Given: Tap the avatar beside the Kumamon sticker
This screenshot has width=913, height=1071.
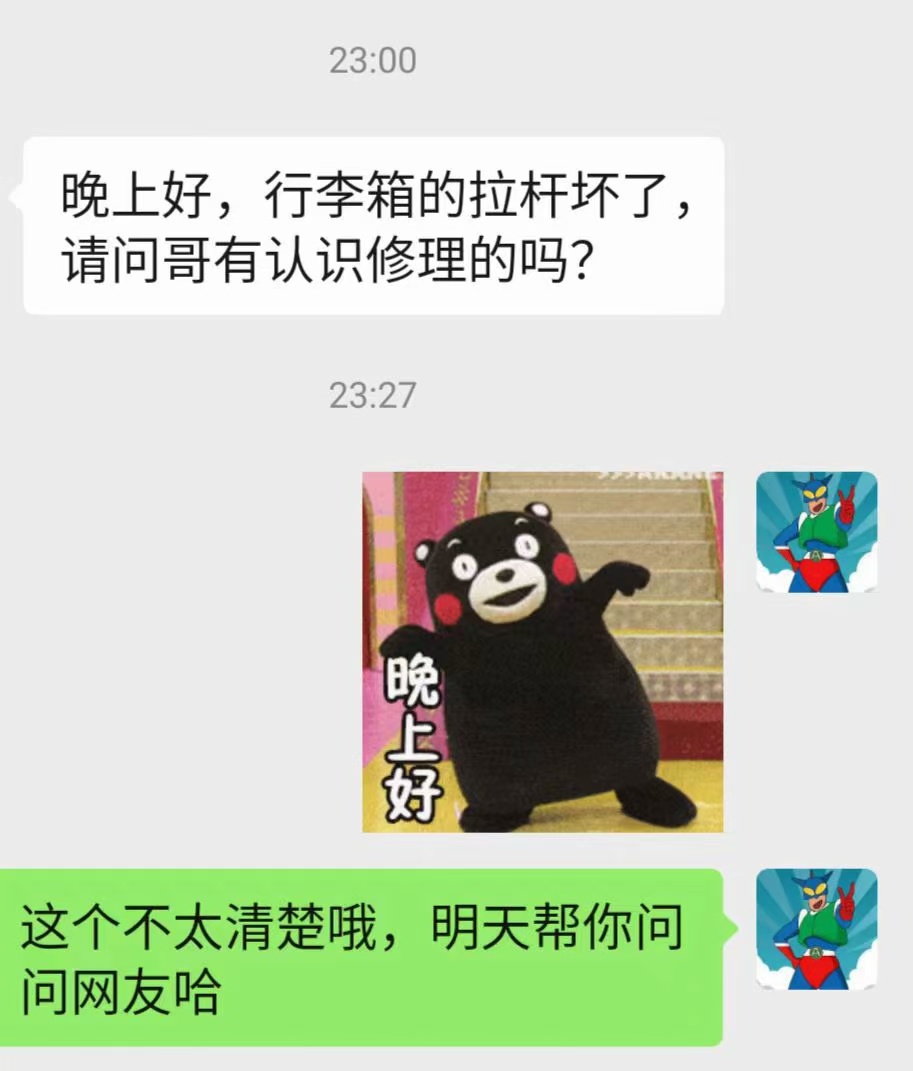Looking at the screenshot, I should tap(816, 532).
